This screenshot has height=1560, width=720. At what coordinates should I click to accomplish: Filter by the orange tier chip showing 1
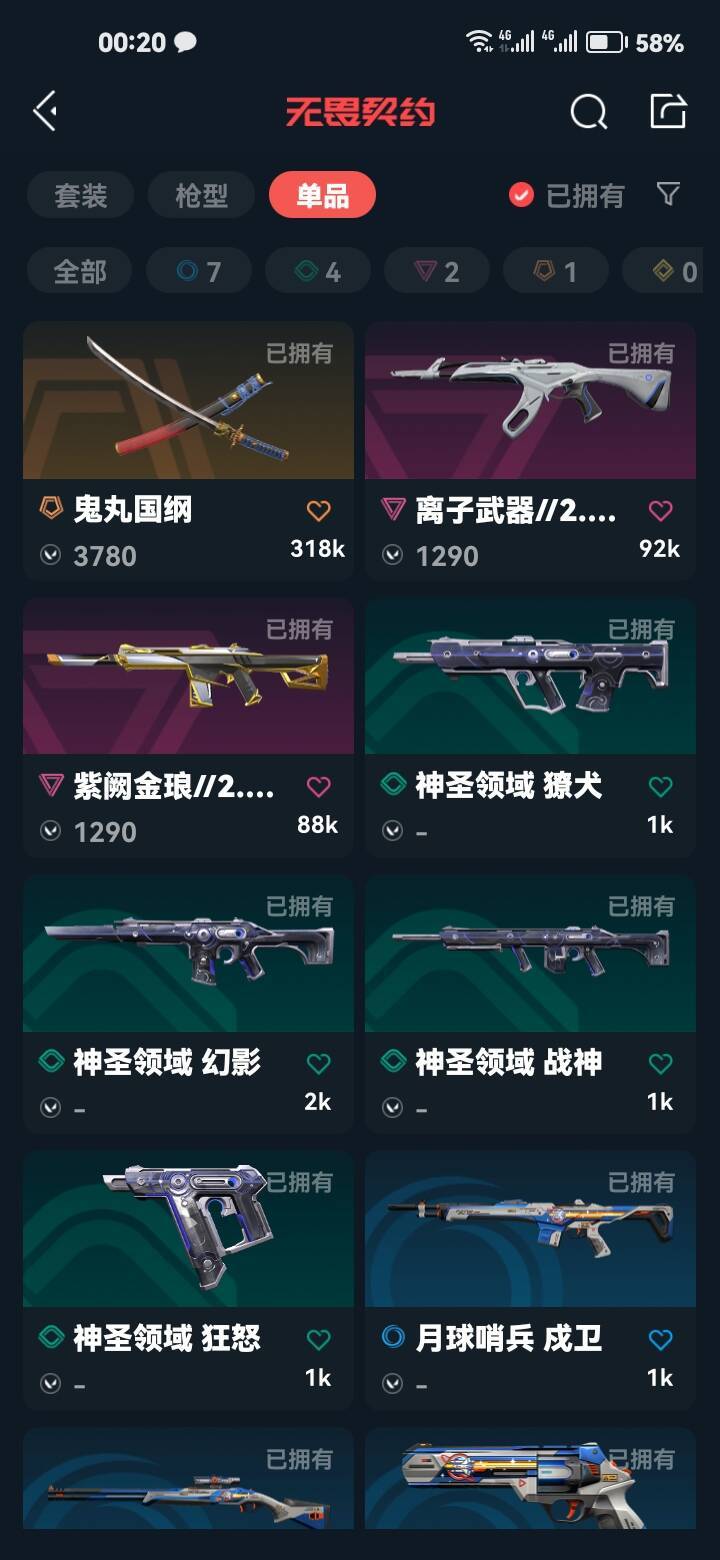556,271
